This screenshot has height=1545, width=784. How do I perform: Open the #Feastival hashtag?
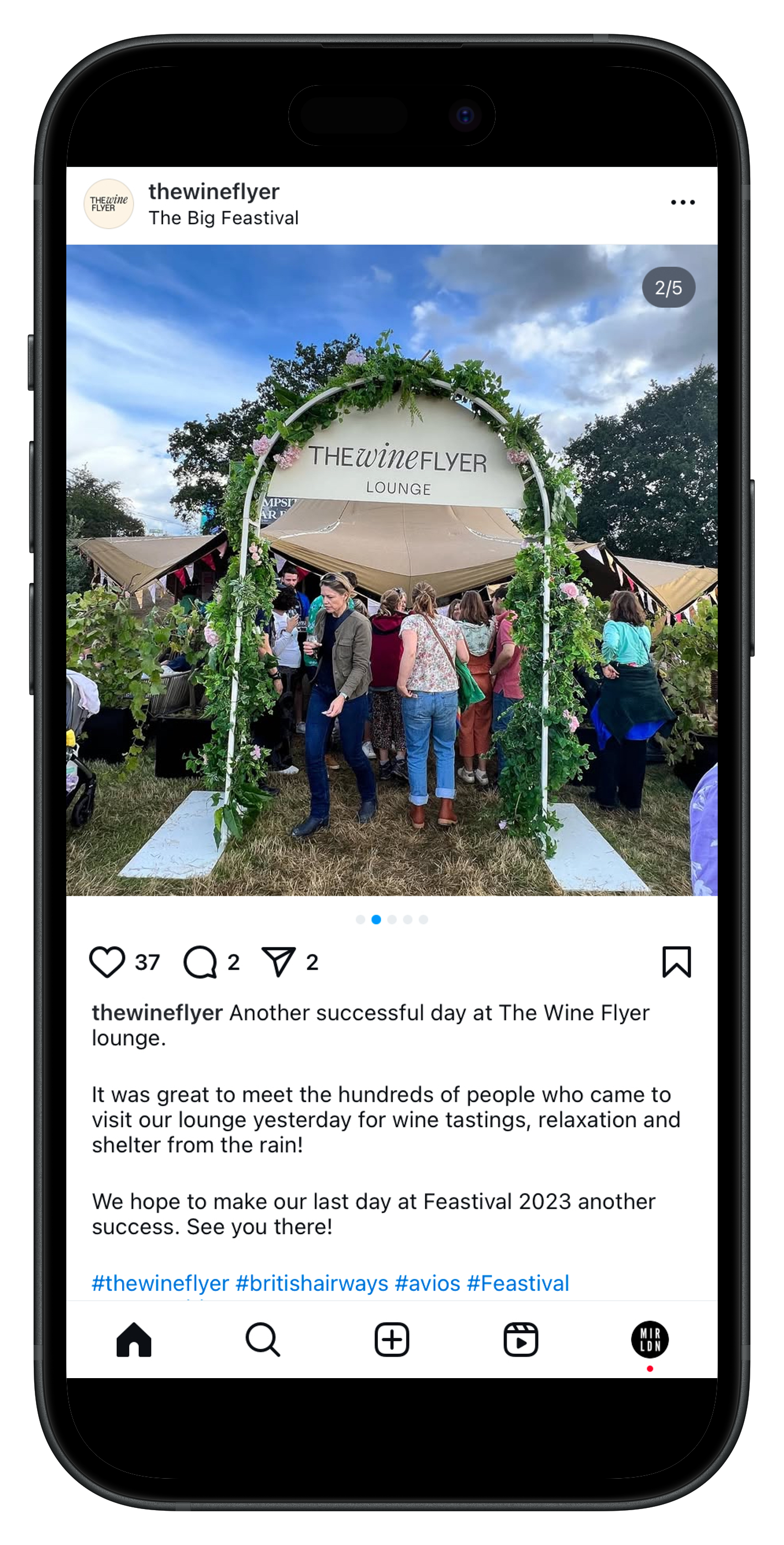click(x=518, y=1284)
